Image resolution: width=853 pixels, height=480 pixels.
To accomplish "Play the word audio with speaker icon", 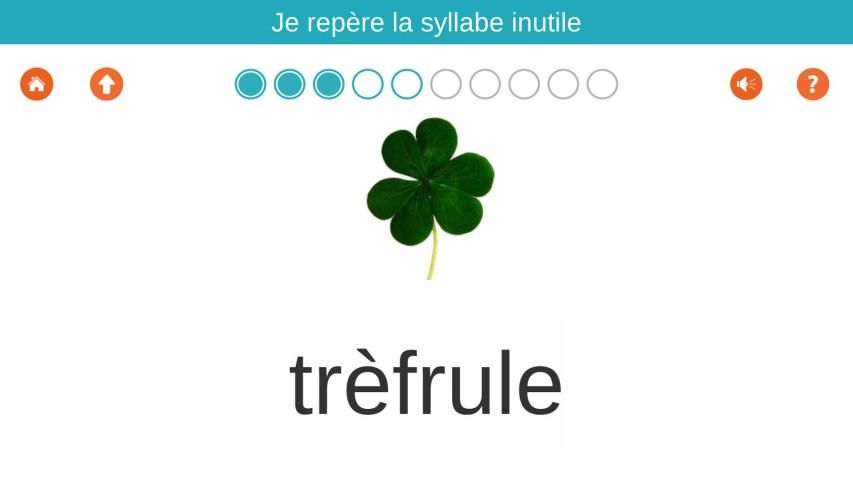I will [x=746, y=84].
